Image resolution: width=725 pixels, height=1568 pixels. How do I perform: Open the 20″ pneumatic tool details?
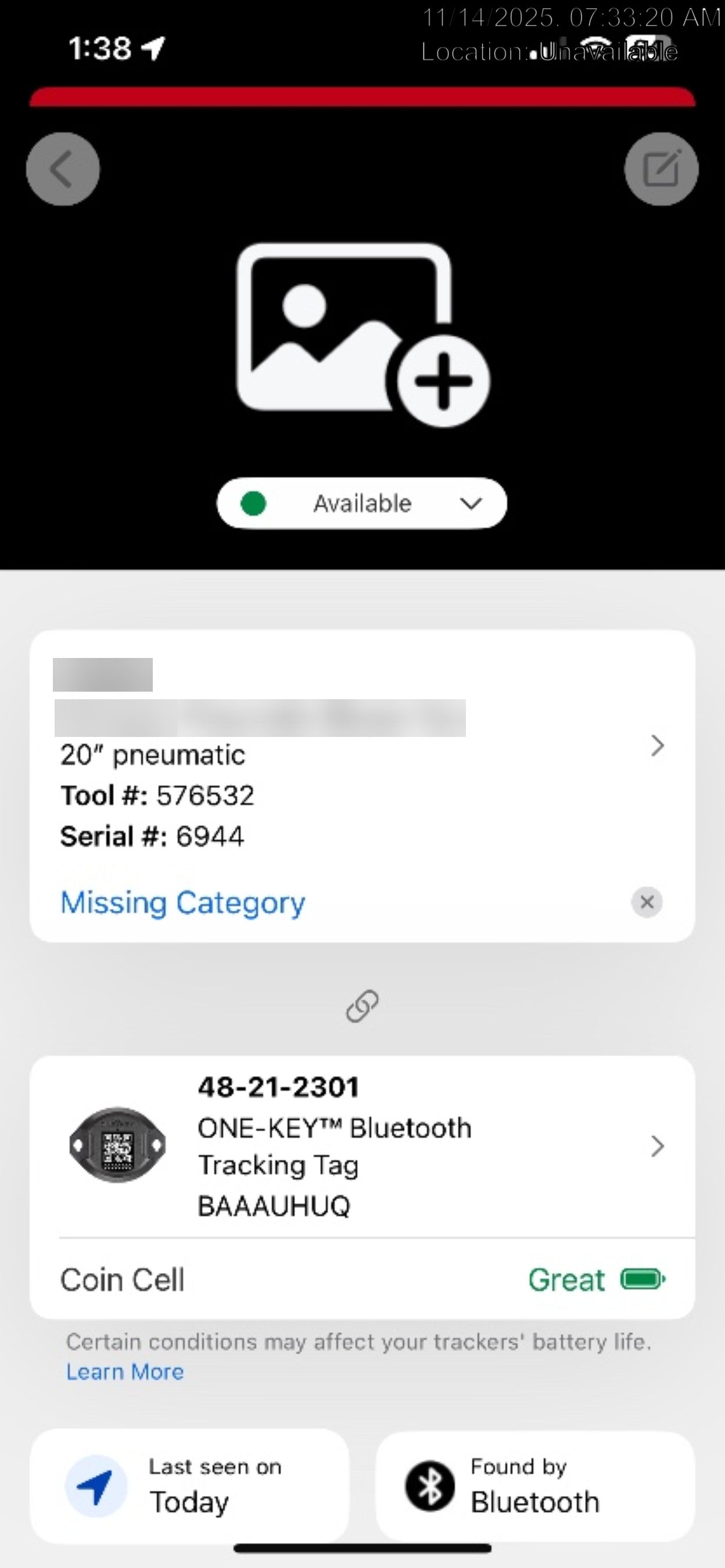click(362, 746)
